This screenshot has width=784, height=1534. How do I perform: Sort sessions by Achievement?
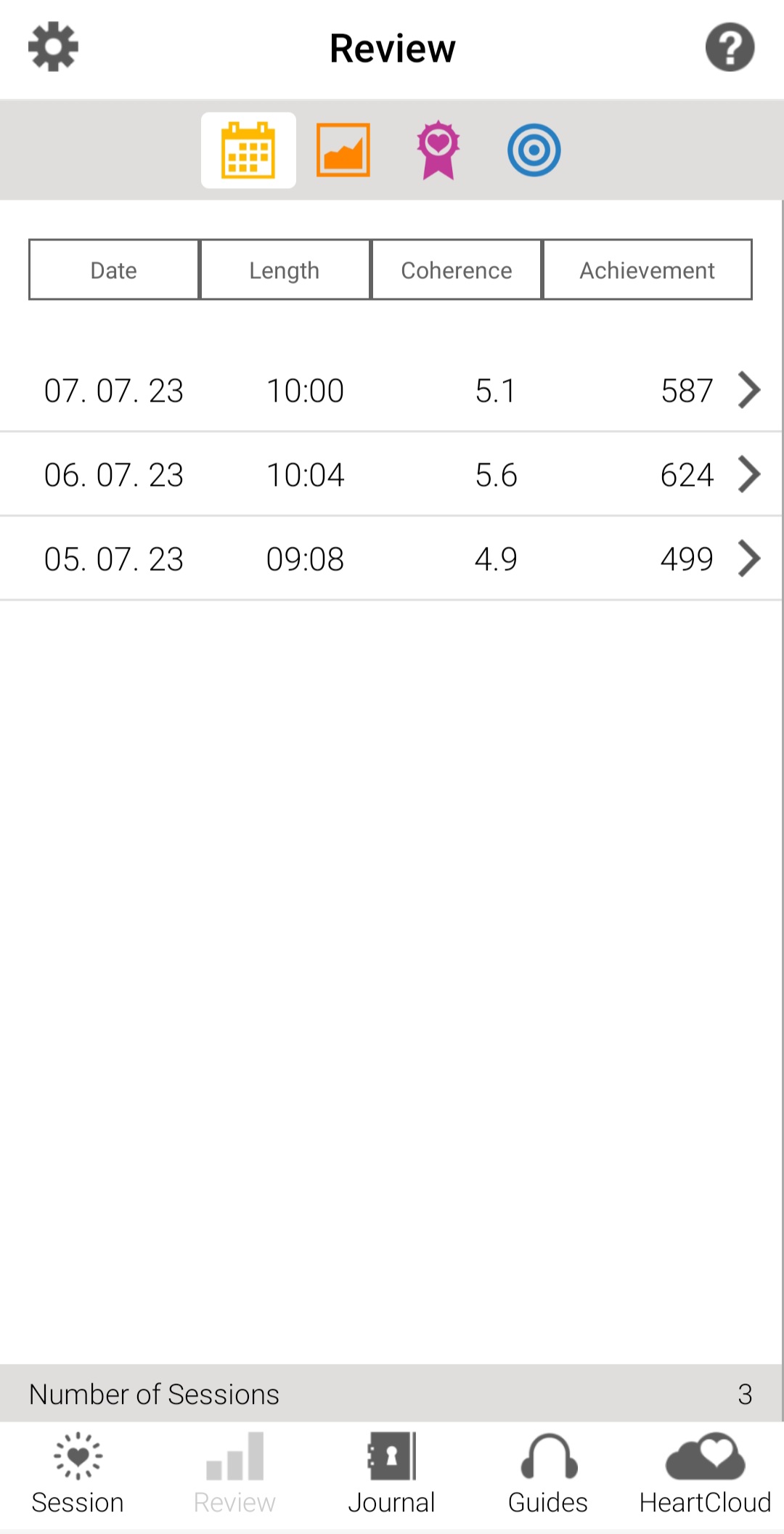647,270
